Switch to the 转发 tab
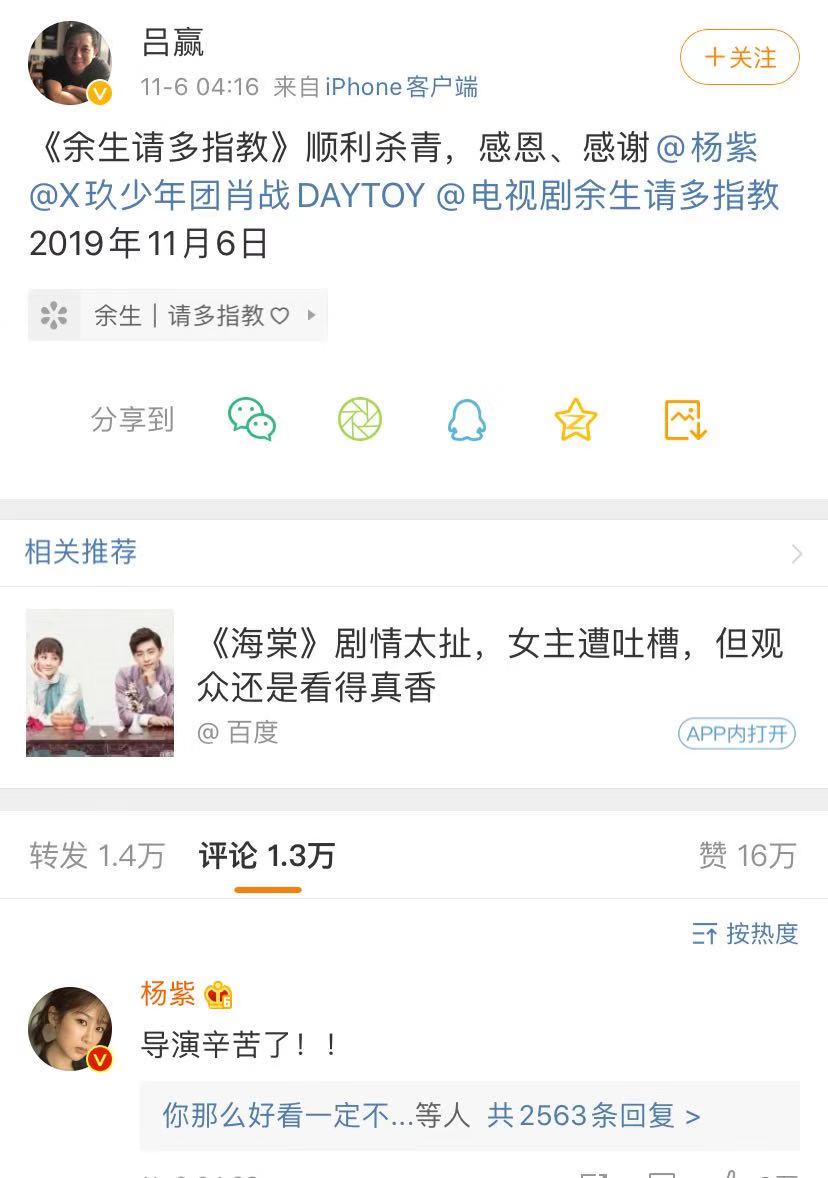828x1178 pixels. click(x=96, y=856)
